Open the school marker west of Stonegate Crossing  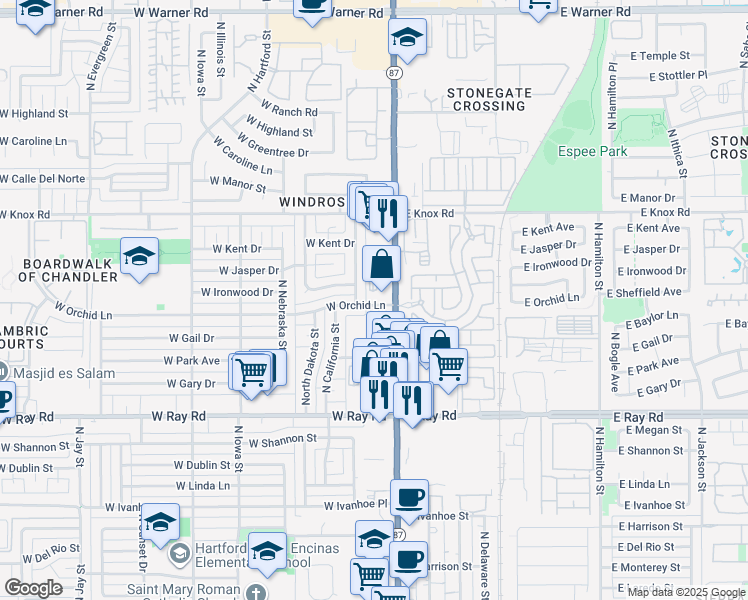[407, 39]
